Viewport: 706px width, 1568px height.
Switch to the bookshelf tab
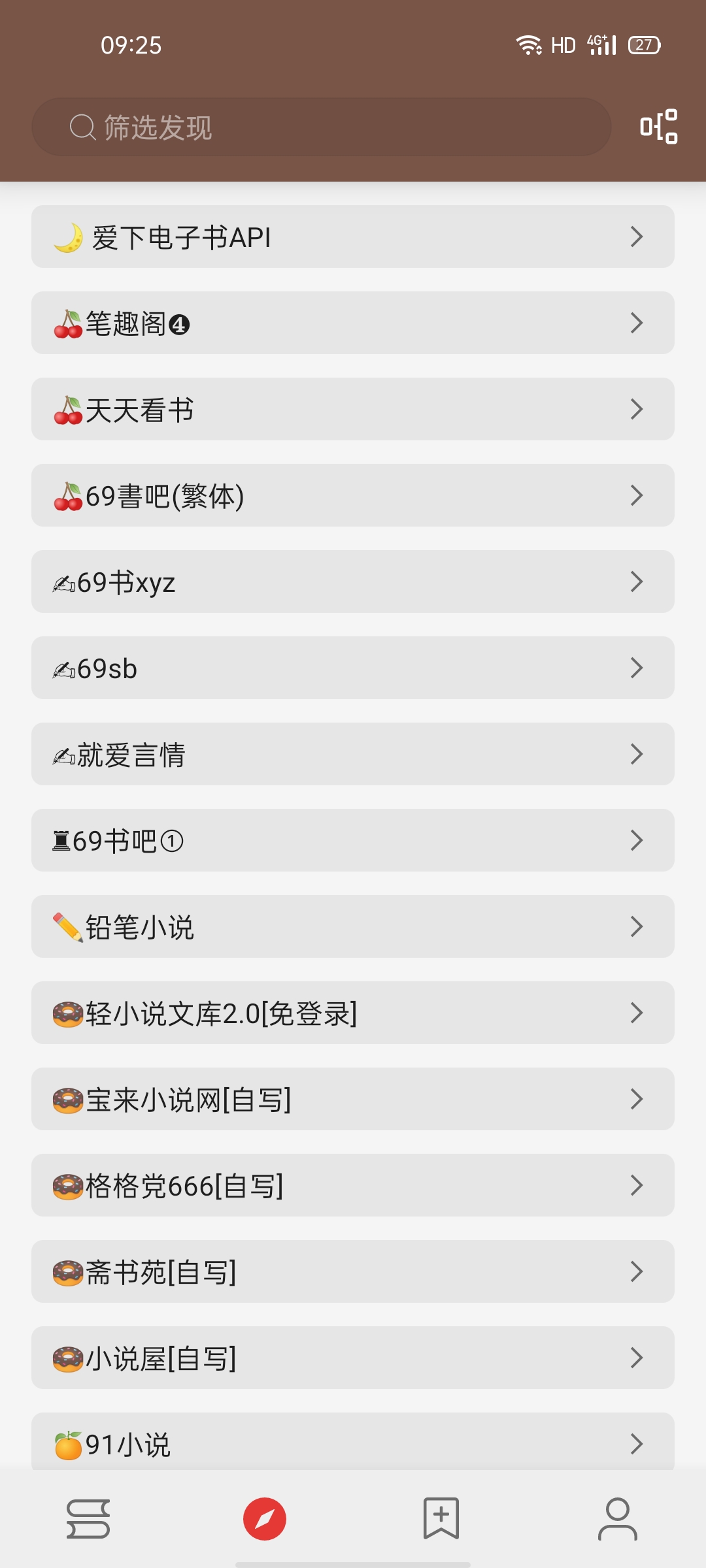88,1518
